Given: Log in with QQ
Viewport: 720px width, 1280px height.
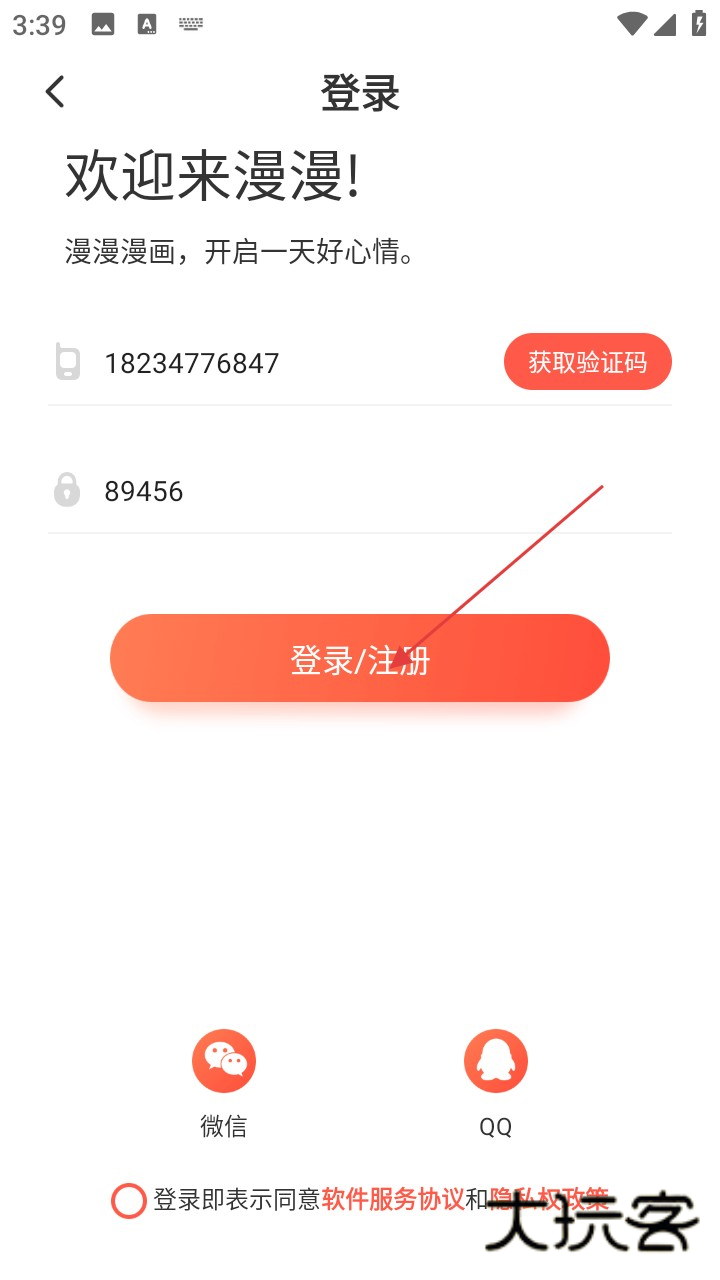Looking at the screenshot, I should click(495, 1061).
